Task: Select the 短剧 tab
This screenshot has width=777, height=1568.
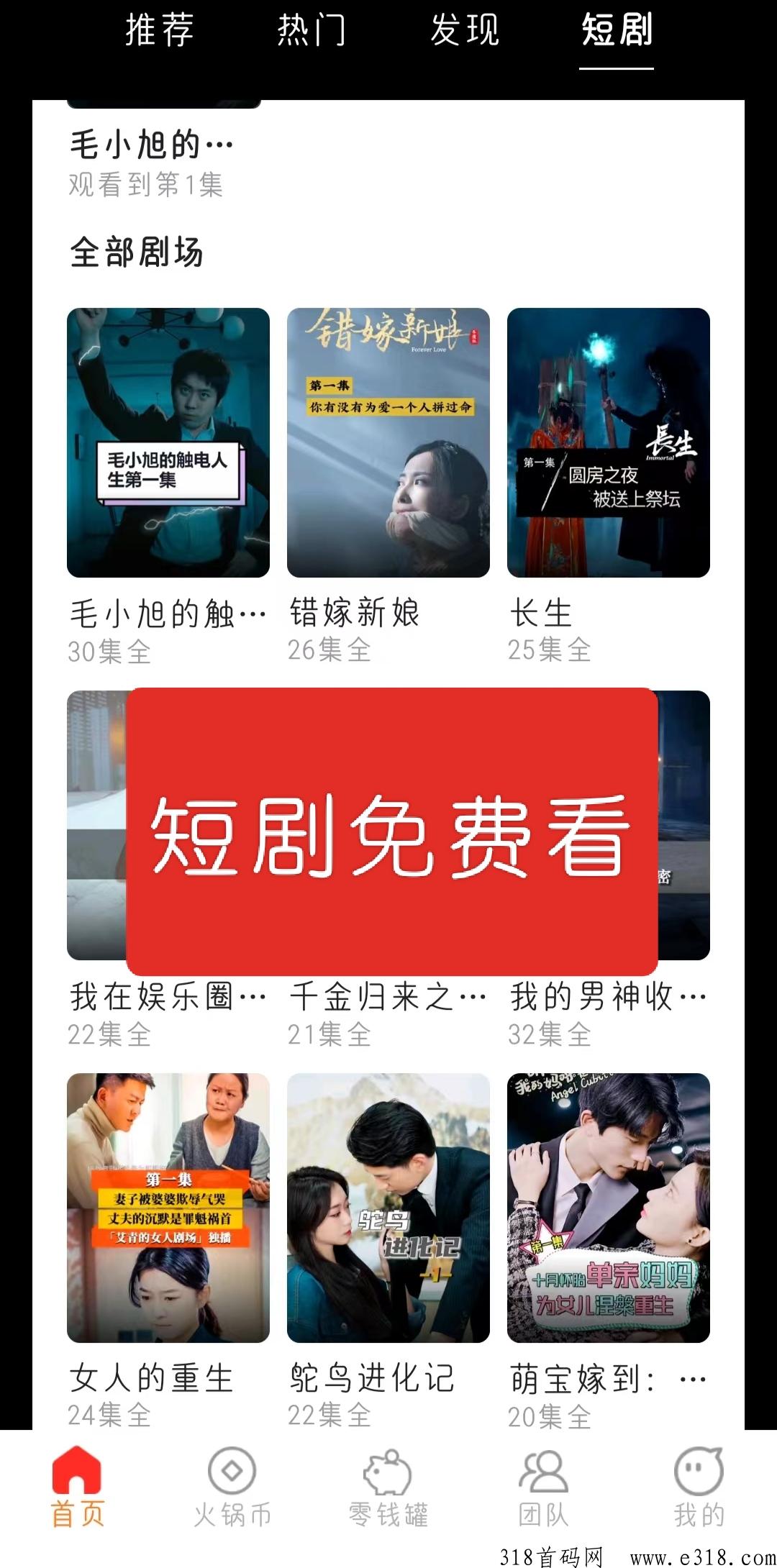Action: [x=617, y=31]
